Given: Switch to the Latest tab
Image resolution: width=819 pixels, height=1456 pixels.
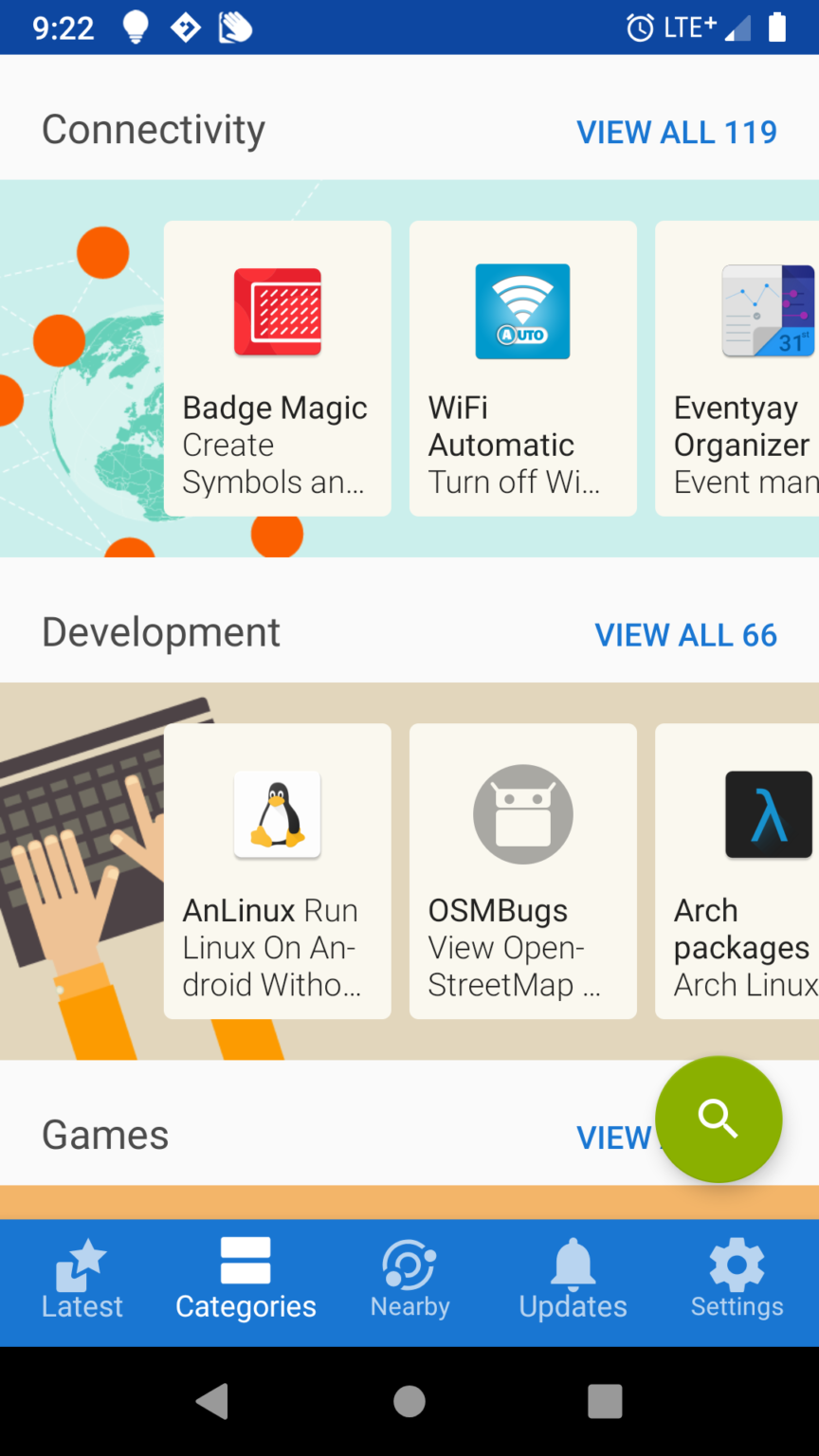Looking at the screenshot, I should [82, 1281].
